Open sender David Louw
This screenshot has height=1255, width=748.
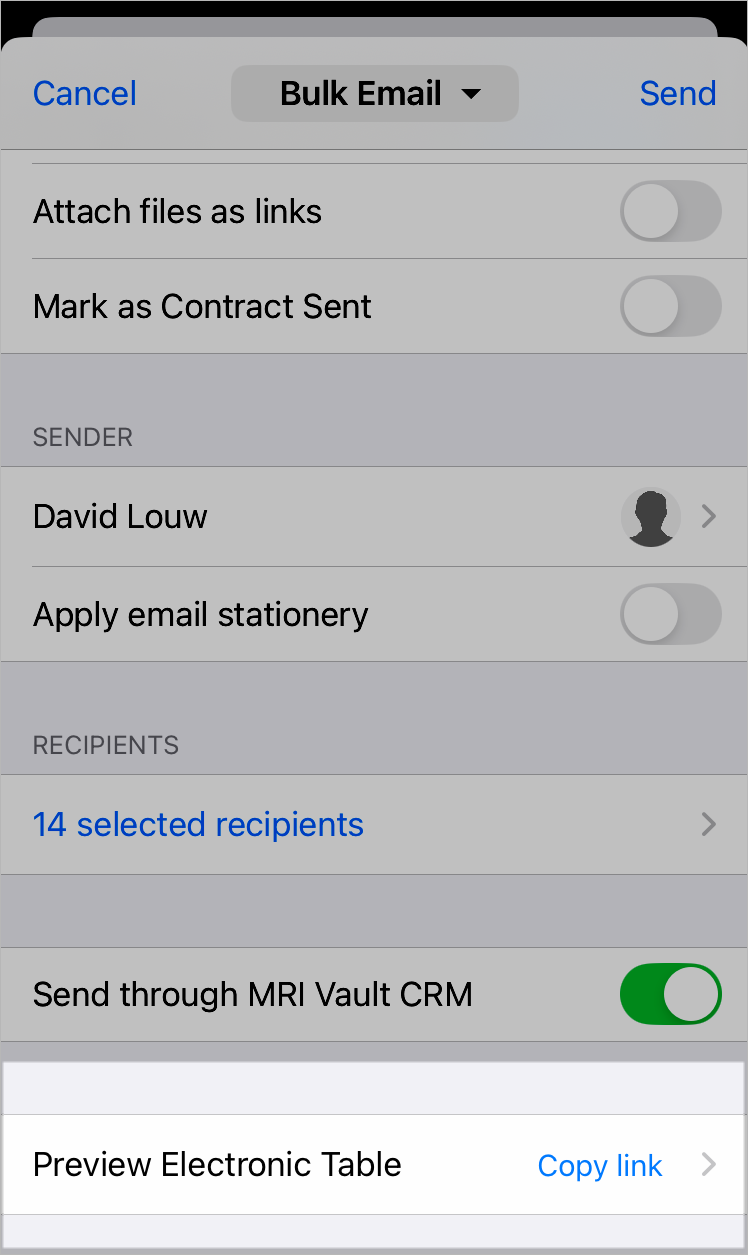[374, 517]
